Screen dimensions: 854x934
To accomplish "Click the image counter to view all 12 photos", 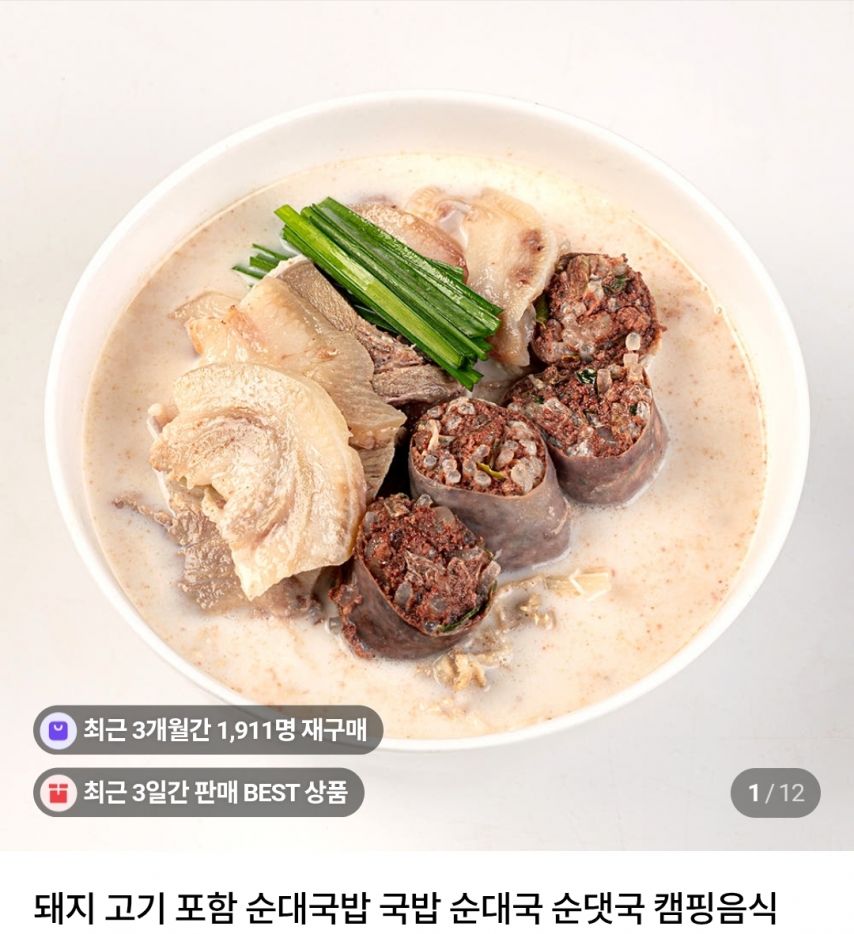I will tap(775, 789).
